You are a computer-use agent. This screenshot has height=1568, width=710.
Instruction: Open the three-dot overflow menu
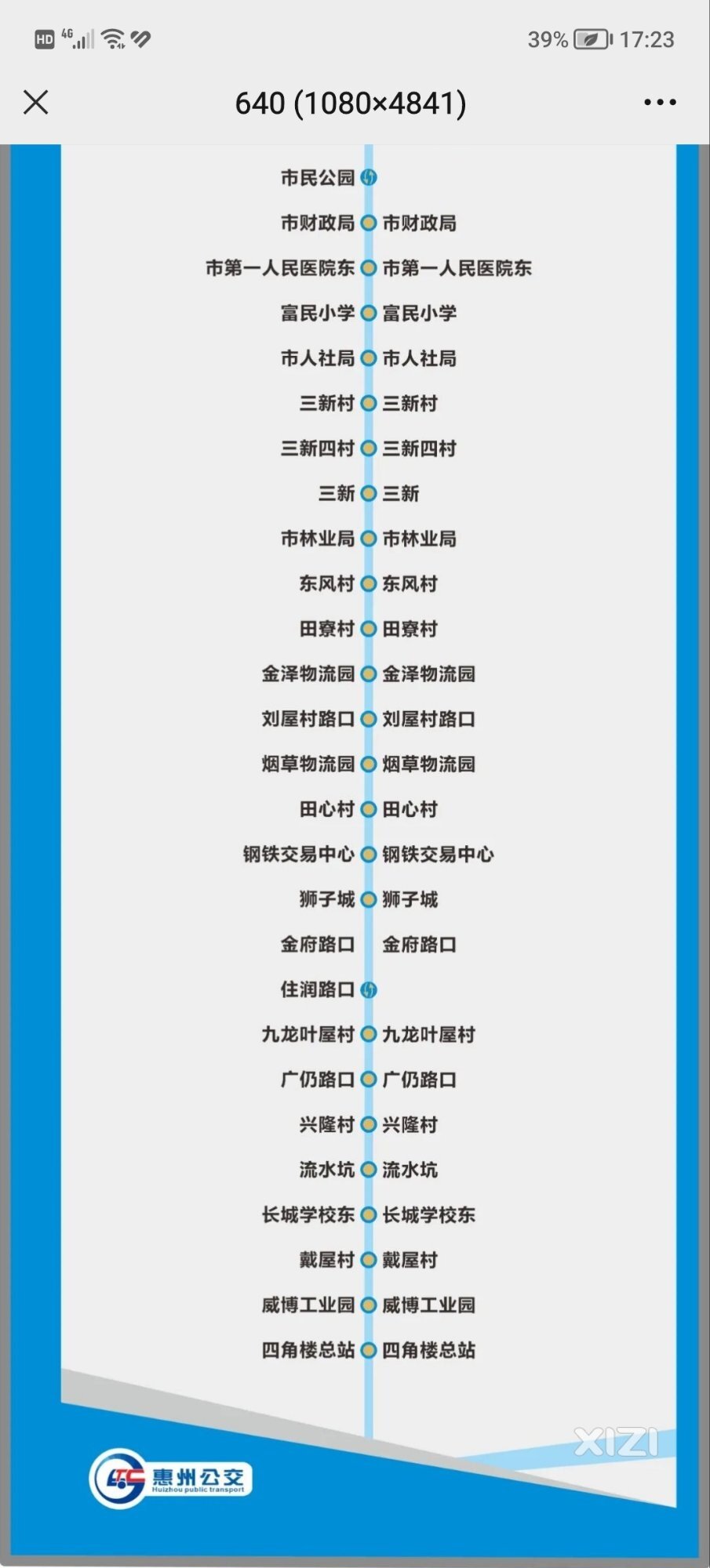660,102
